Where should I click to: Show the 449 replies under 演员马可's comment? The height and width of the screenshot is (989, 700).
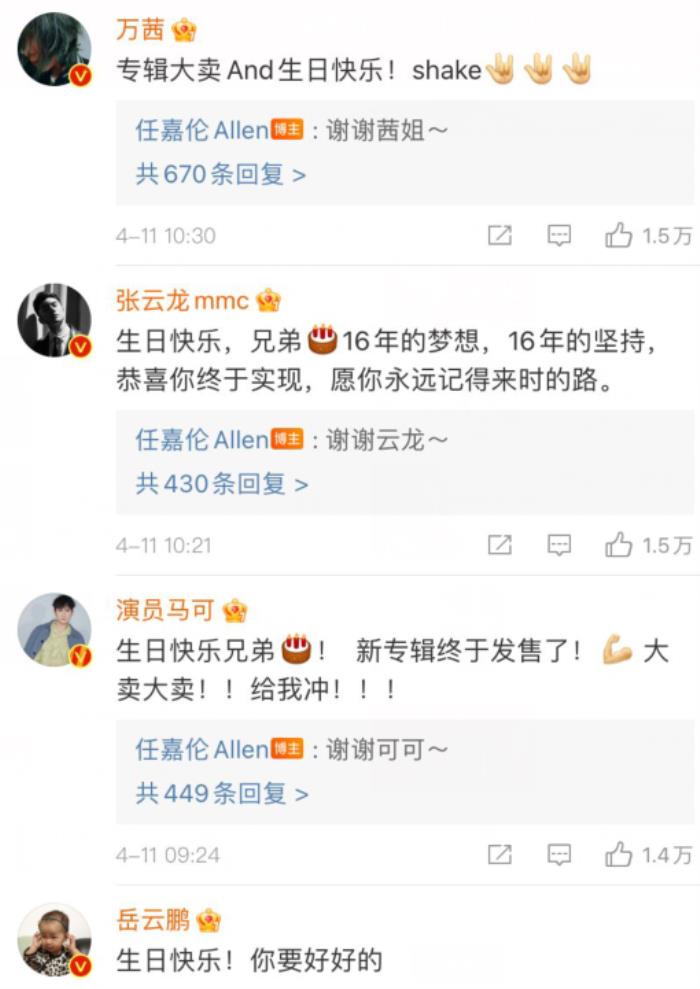coord(221,795)
